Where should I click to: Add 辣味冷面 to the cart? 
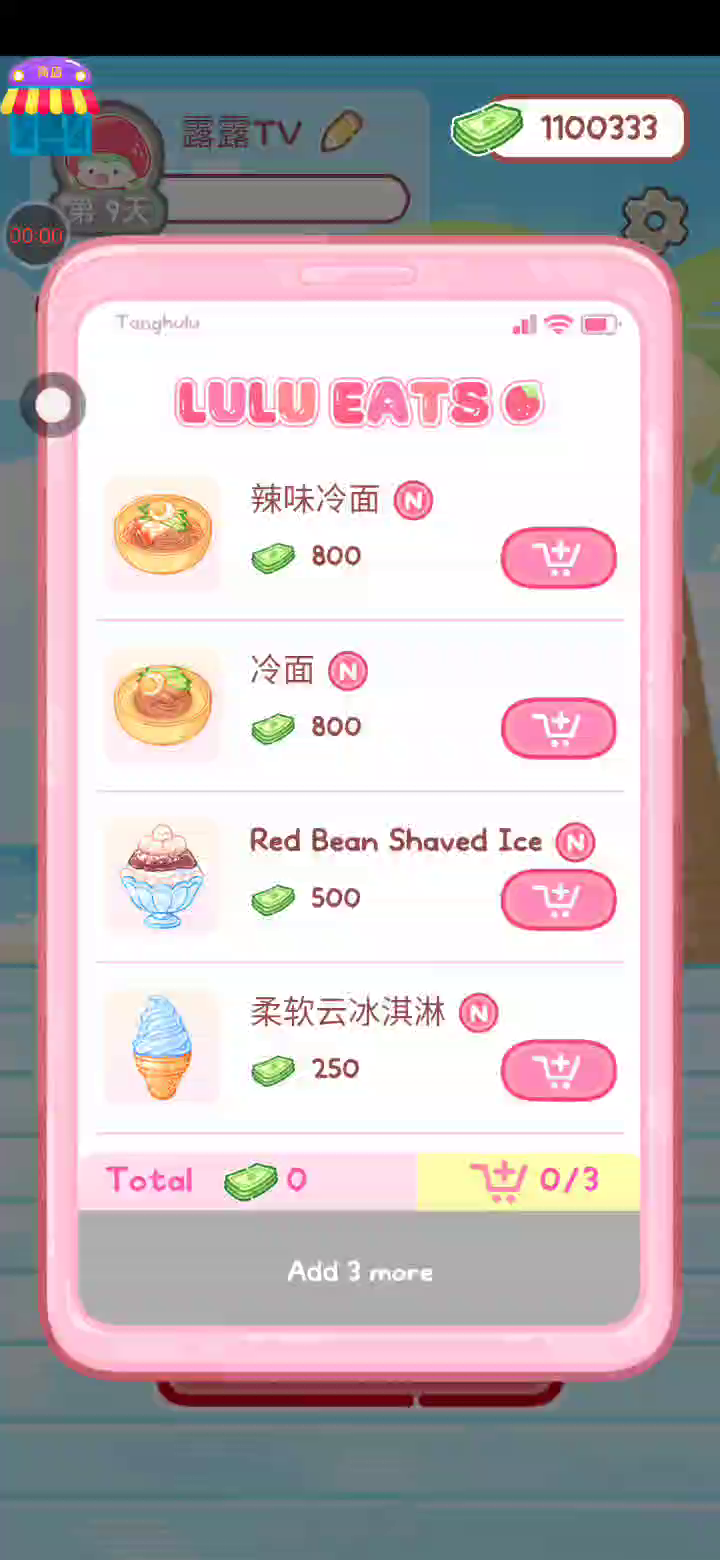pyautogui.click(x=558, y=558)
